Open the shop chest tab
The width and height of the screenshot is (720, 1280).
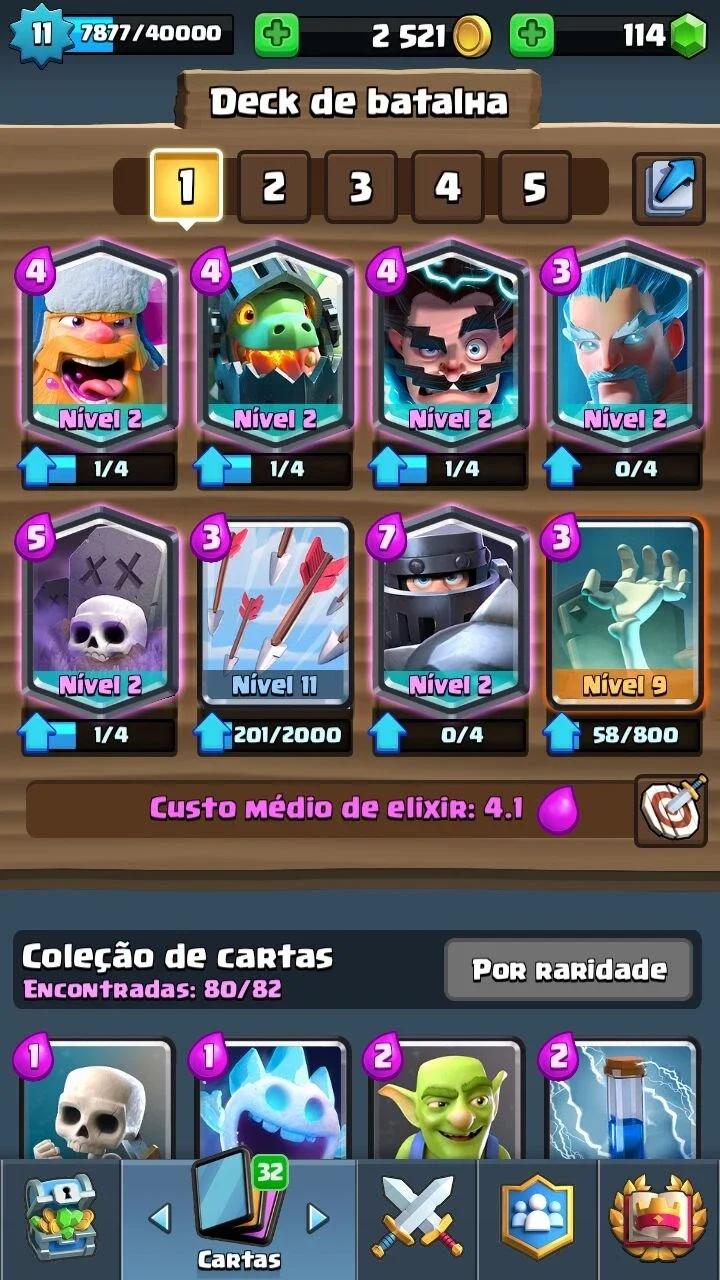(x=60, y=1220)
